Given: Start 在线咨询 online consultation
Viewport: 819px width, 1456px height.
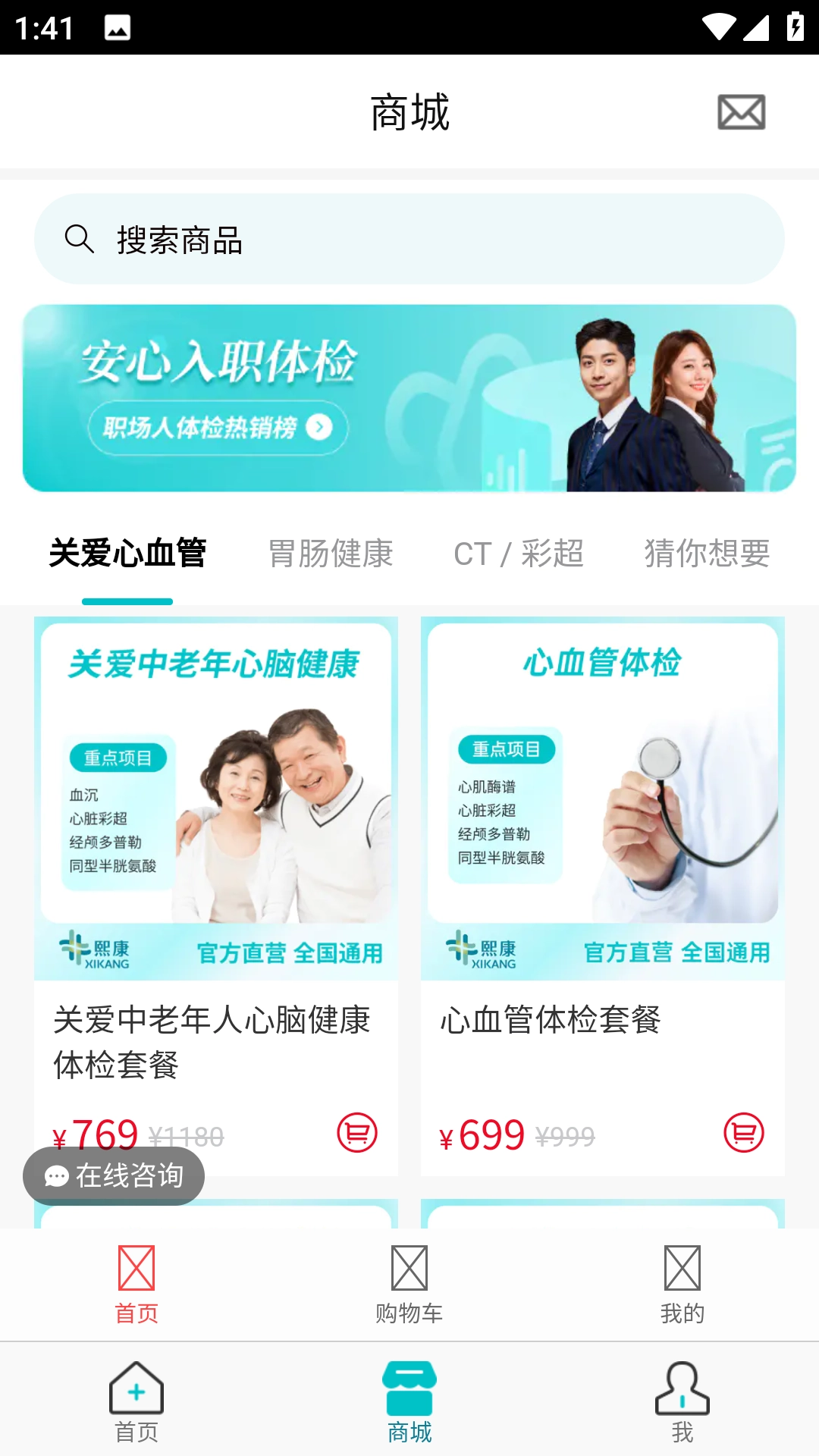Looking at the screenshot, I should (114, 1175).
